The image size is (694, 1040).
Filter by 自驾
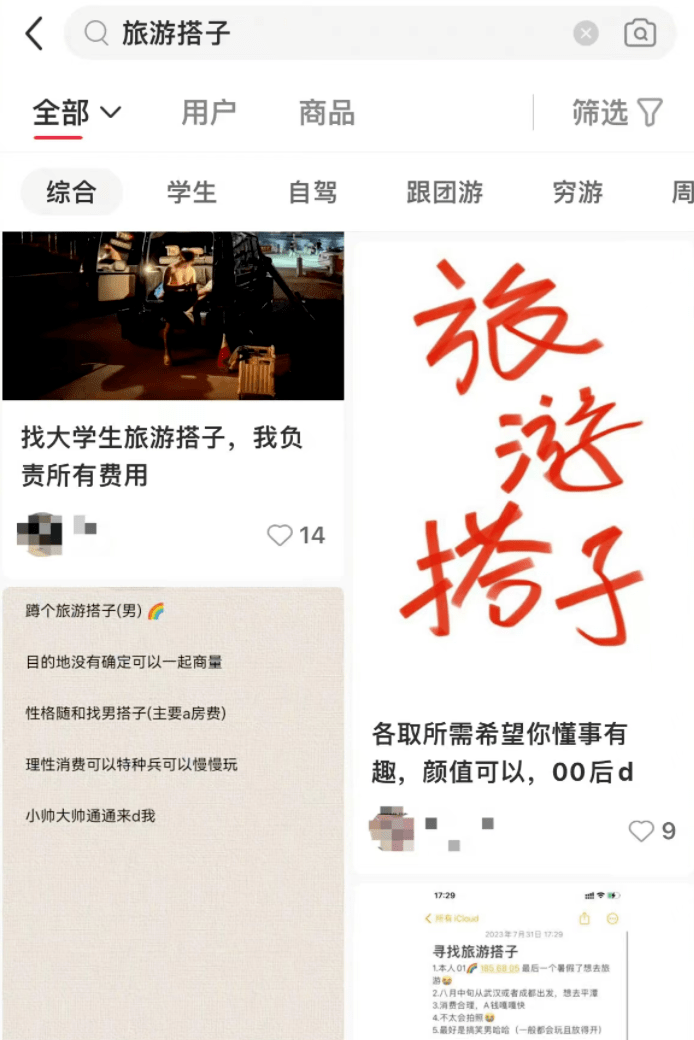coord(313,192)
